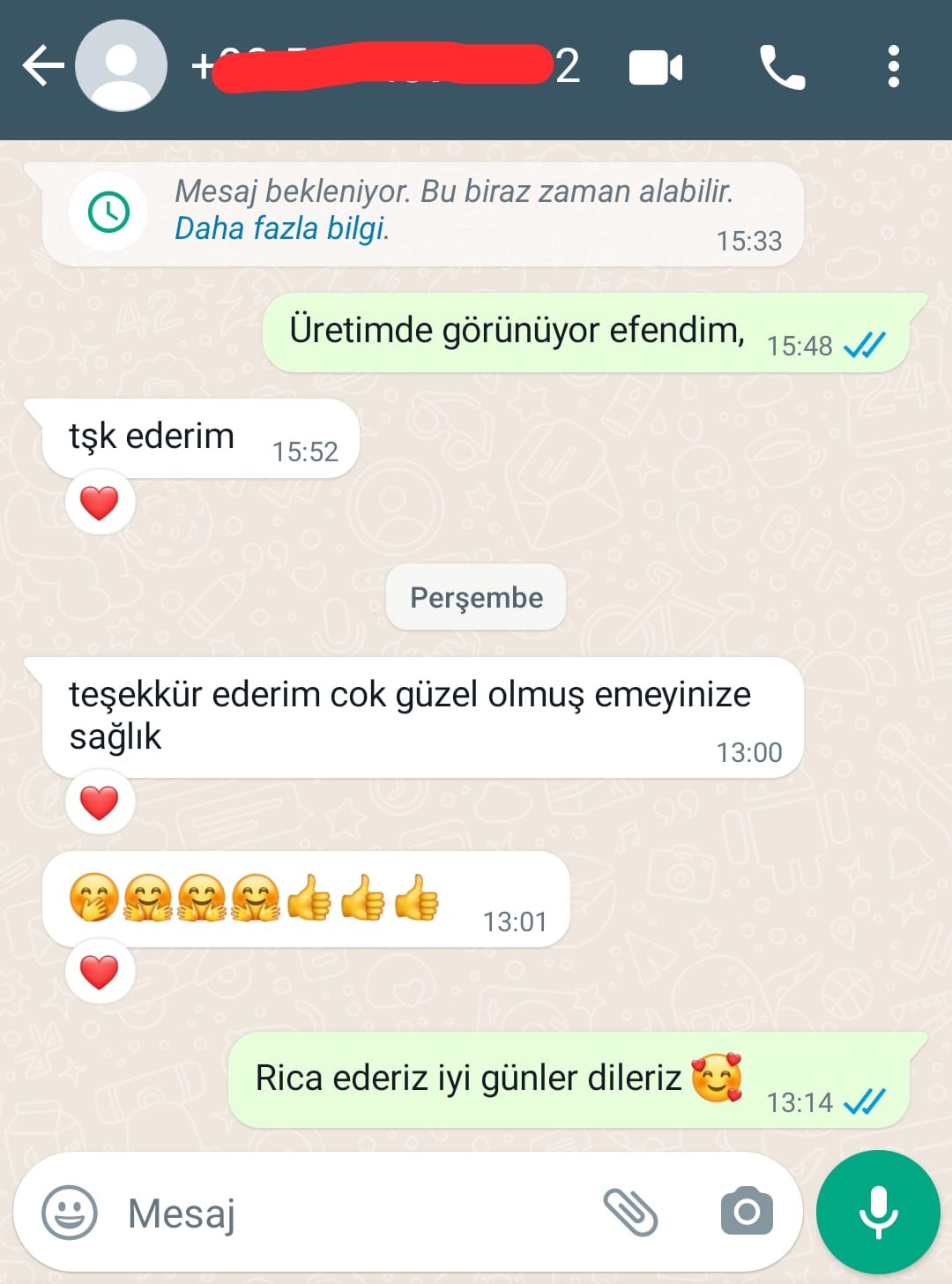Start a voice call
Viewport: 952px width, 1284px height.
[781, 68]
